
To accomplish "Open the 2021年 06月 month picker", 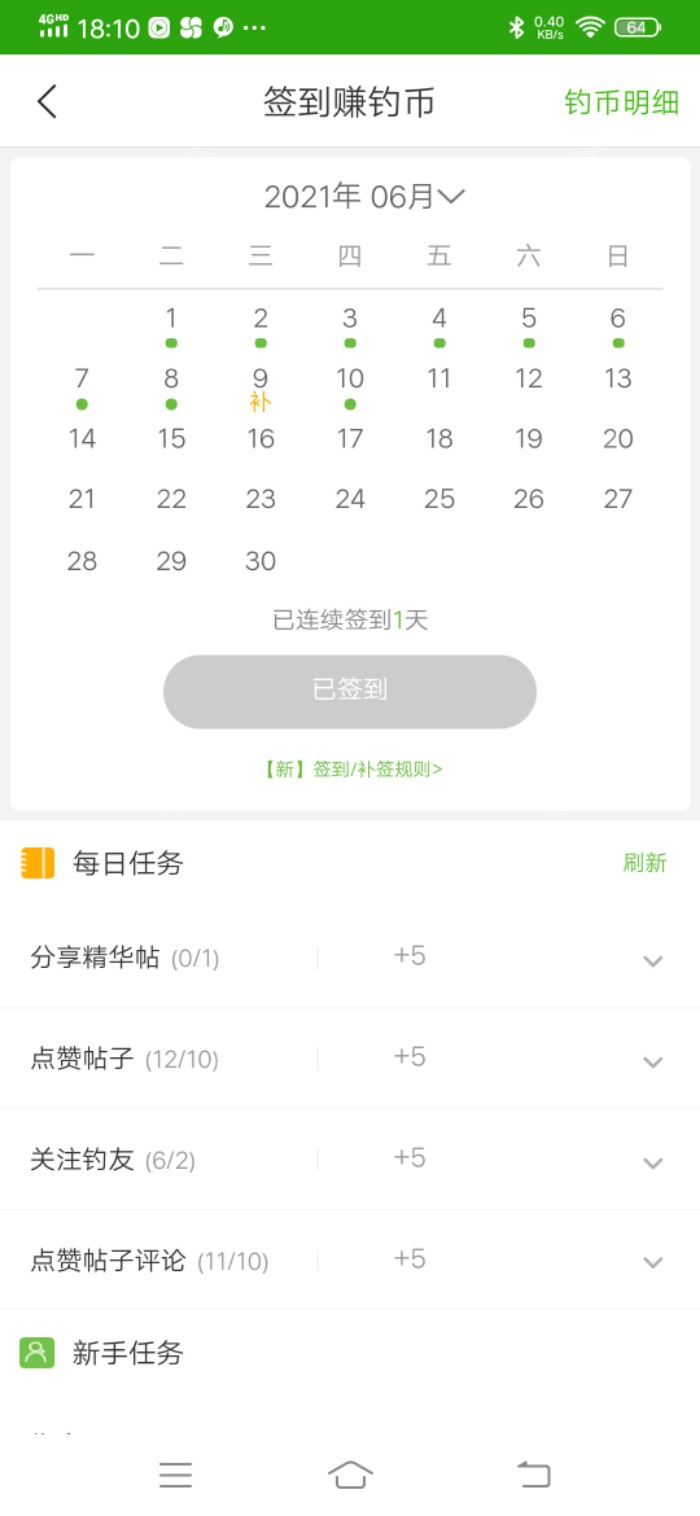I will [364, 197].
